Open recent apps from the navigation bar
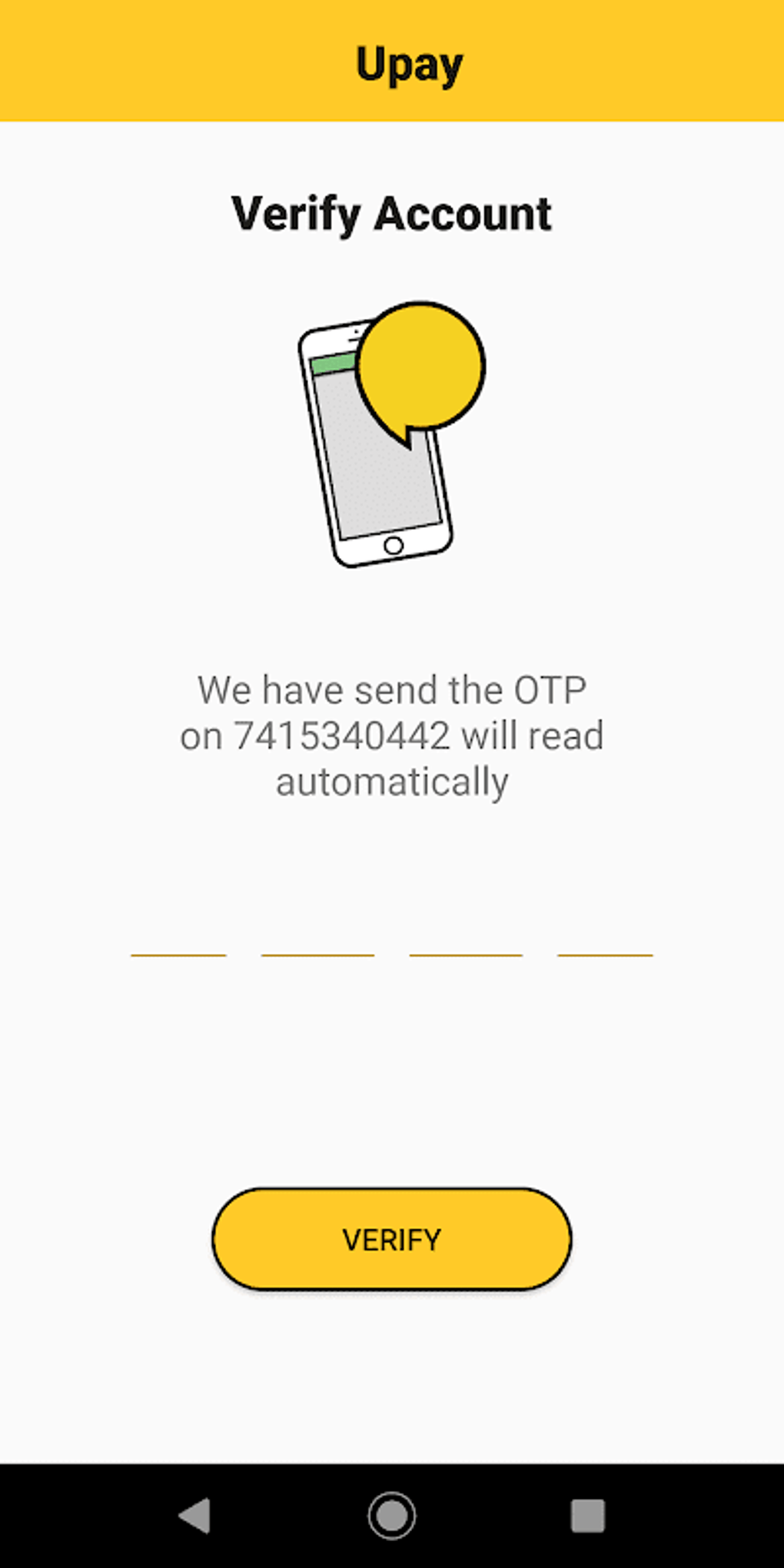 pos(588,1516)
